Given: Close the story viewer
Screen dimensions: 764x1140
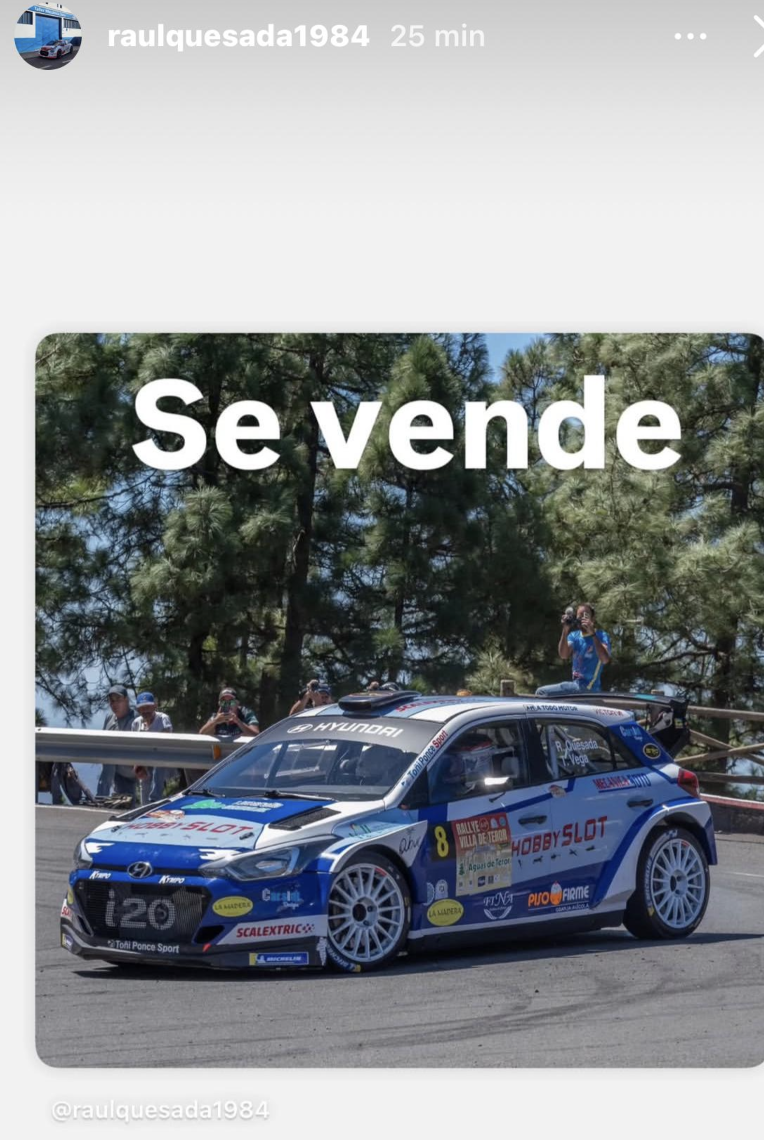Looking at the screenshot, I should [757, 37].
